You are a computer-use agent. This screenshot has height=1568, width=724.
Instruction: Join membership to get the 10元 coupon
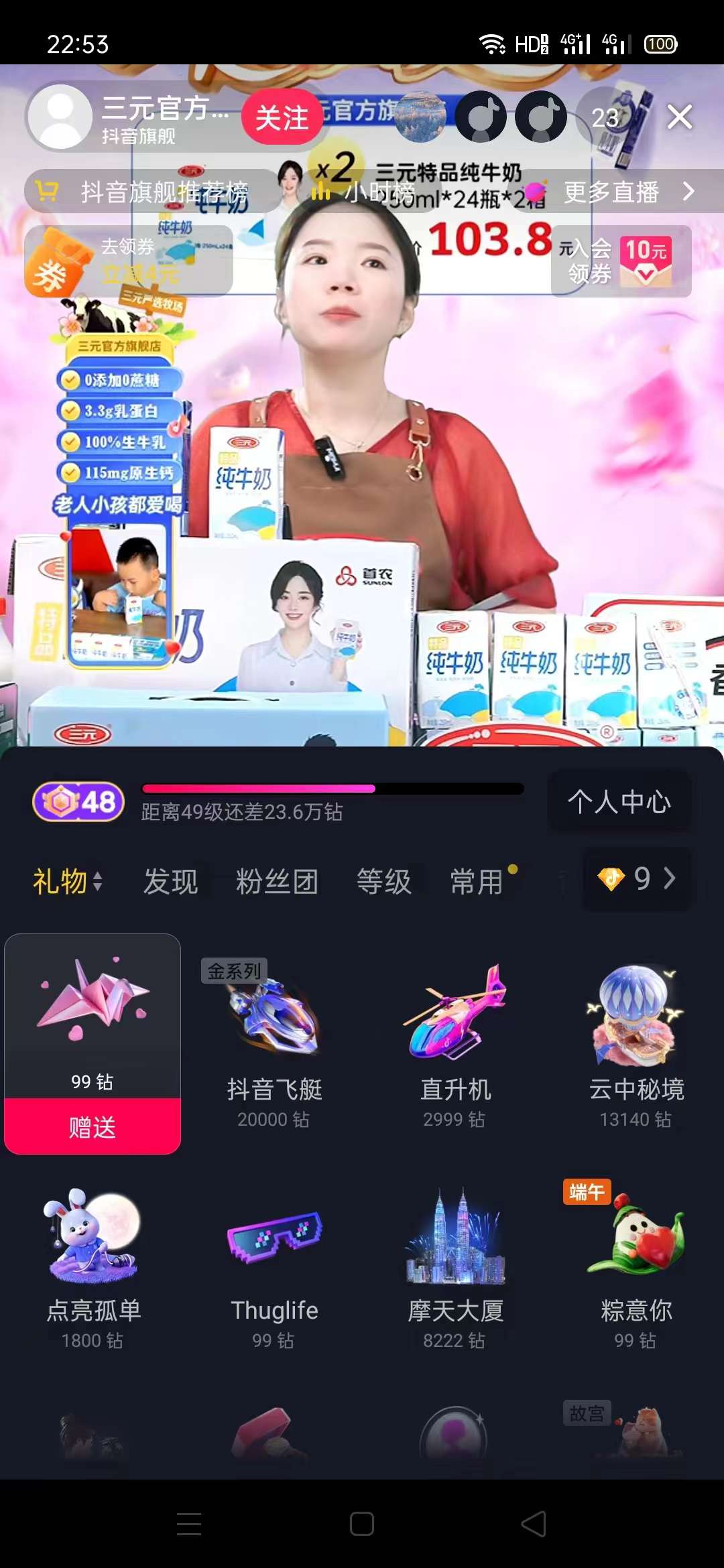621,261
